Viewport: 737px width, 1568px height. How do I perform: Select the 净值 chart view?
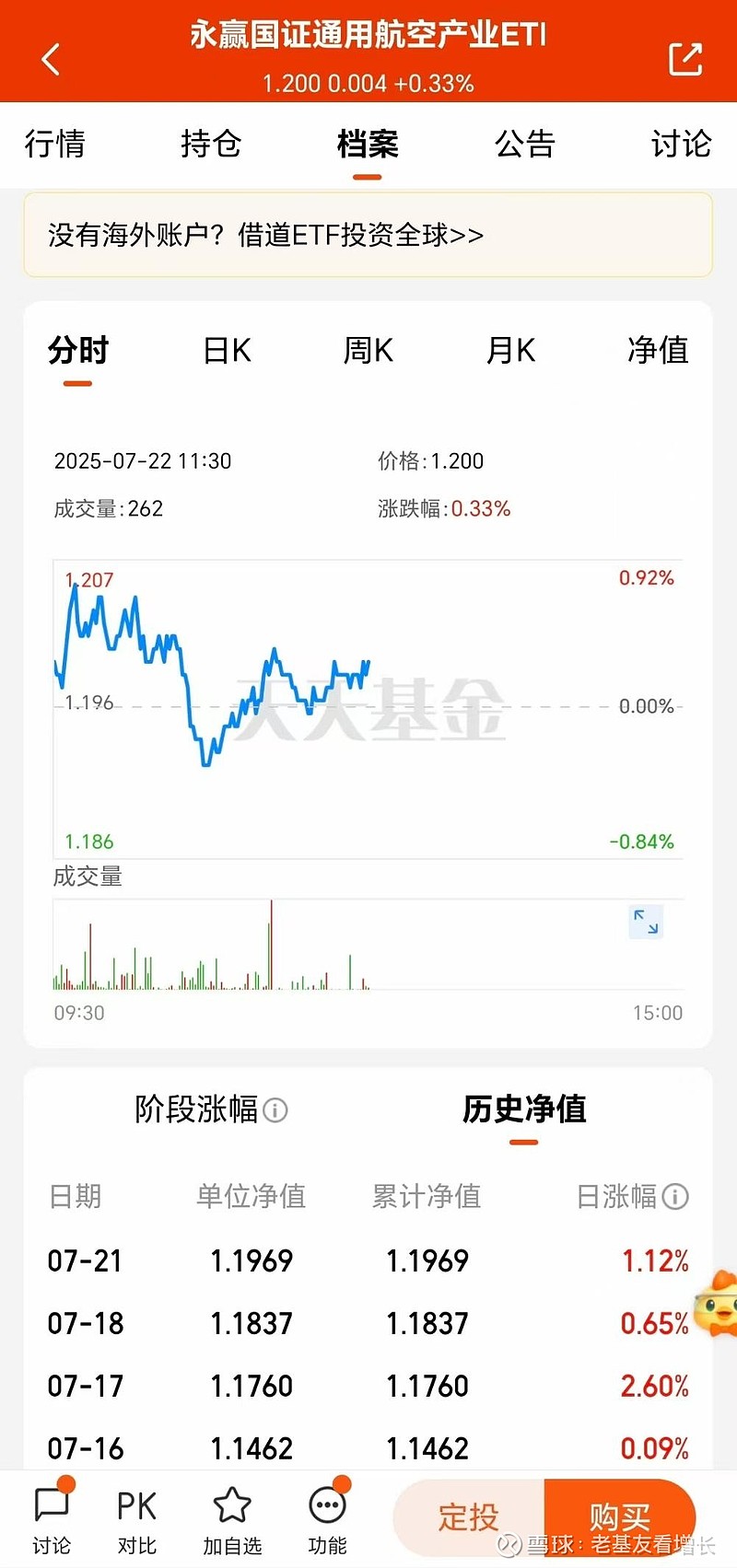pos(657,351)
